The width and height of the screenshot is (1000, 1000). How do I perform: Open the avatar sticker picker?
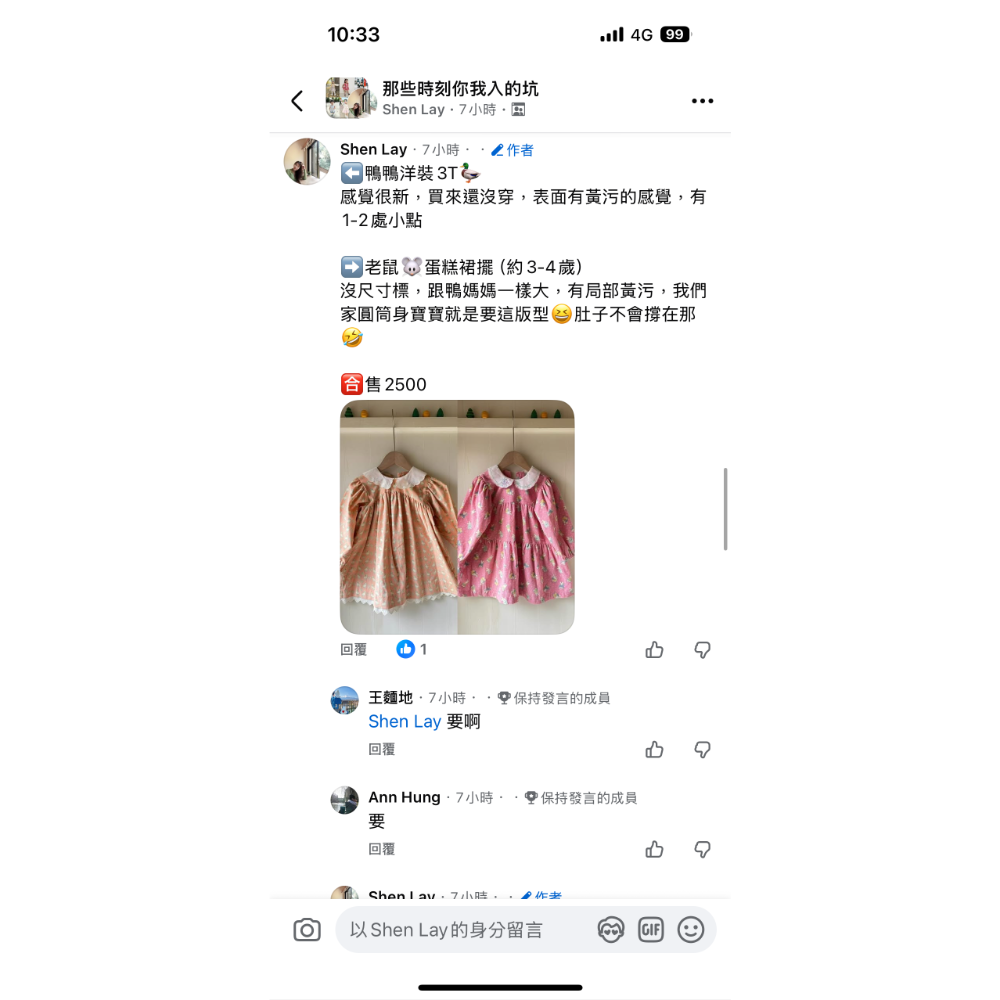point(611,930)
